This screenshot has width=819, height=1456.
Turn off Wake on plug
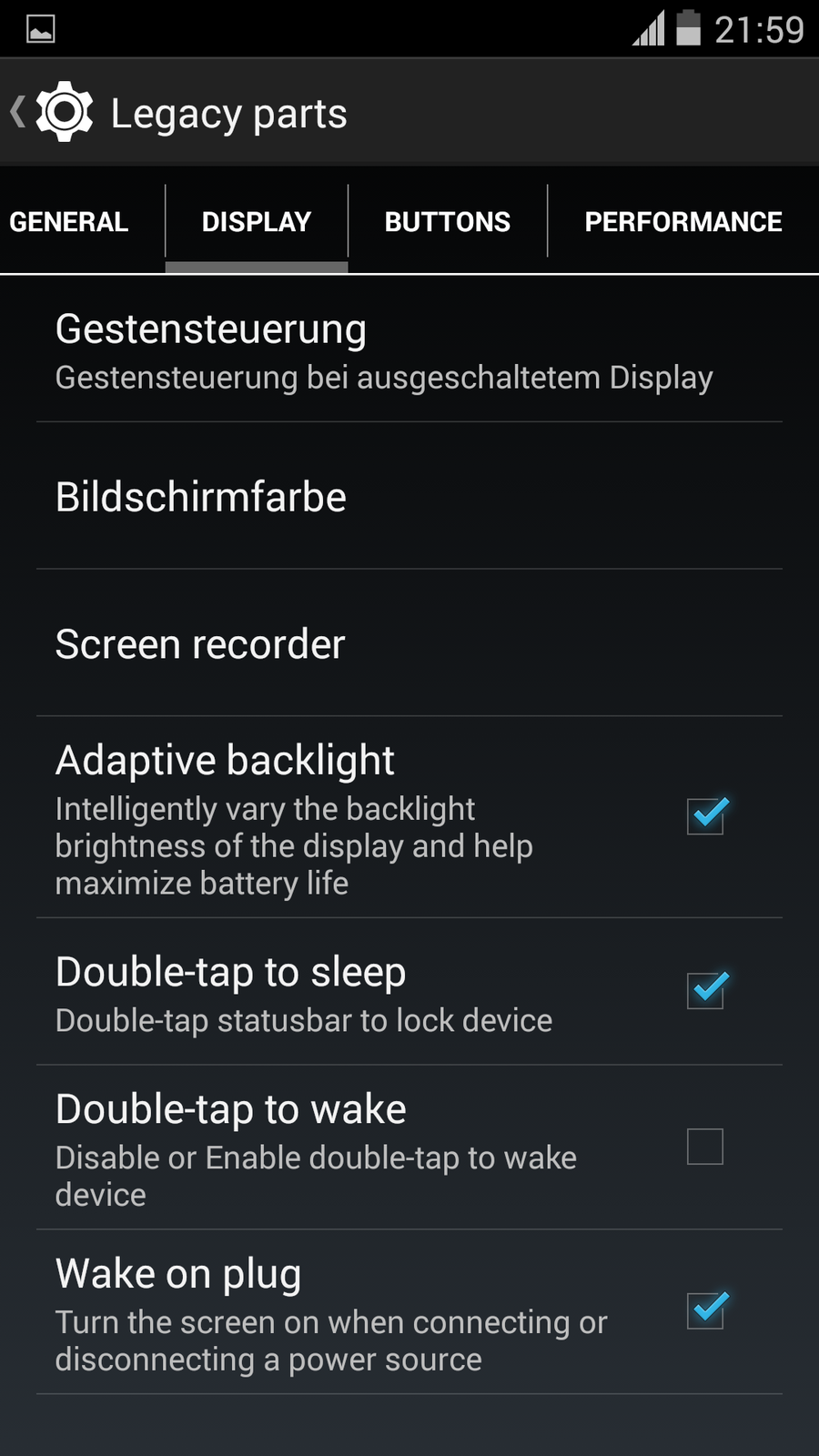tap(705, 1311)
